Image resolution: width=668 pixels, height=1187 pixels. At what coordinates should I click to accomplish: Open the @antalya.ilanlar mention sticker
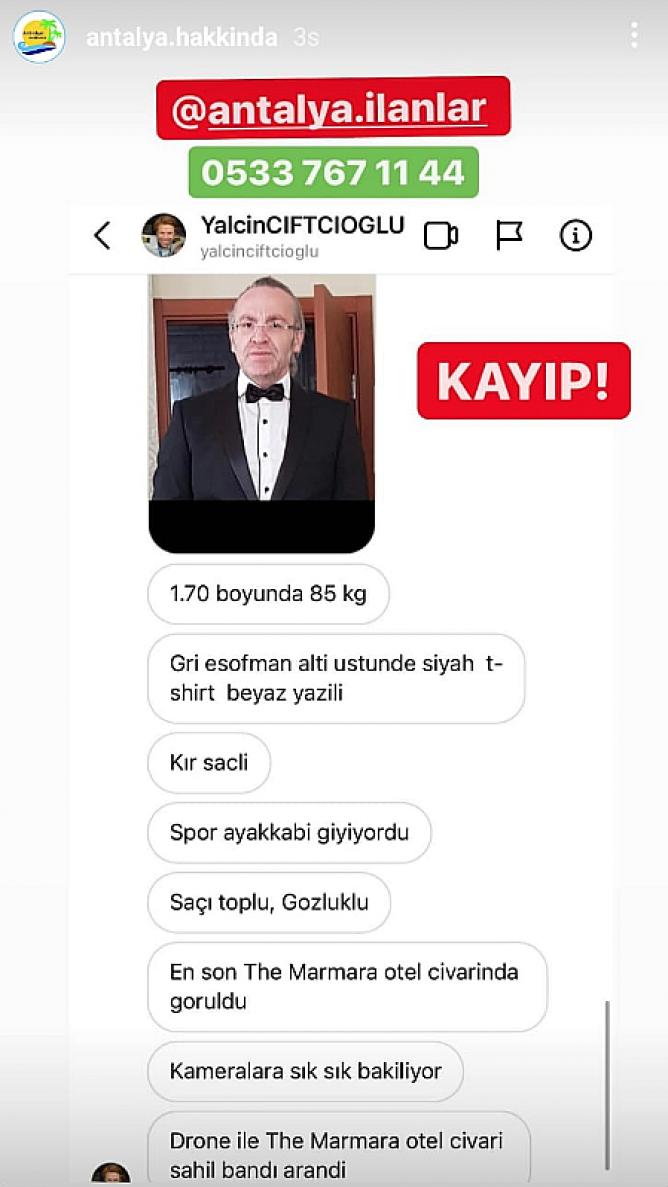[x=333, y=109]
